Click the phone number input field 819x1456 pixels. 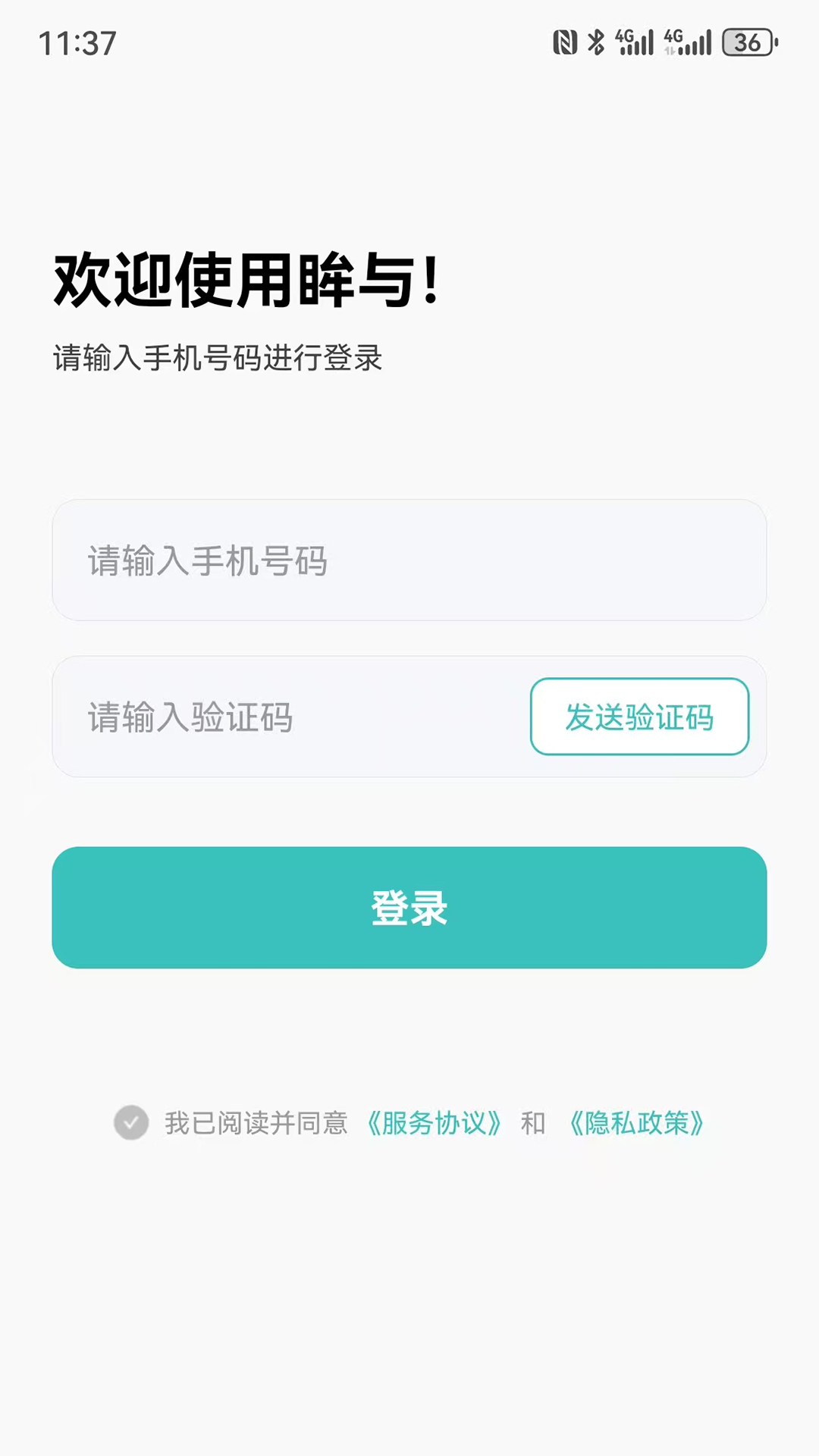pyautogui.click(x=409, y=561)
